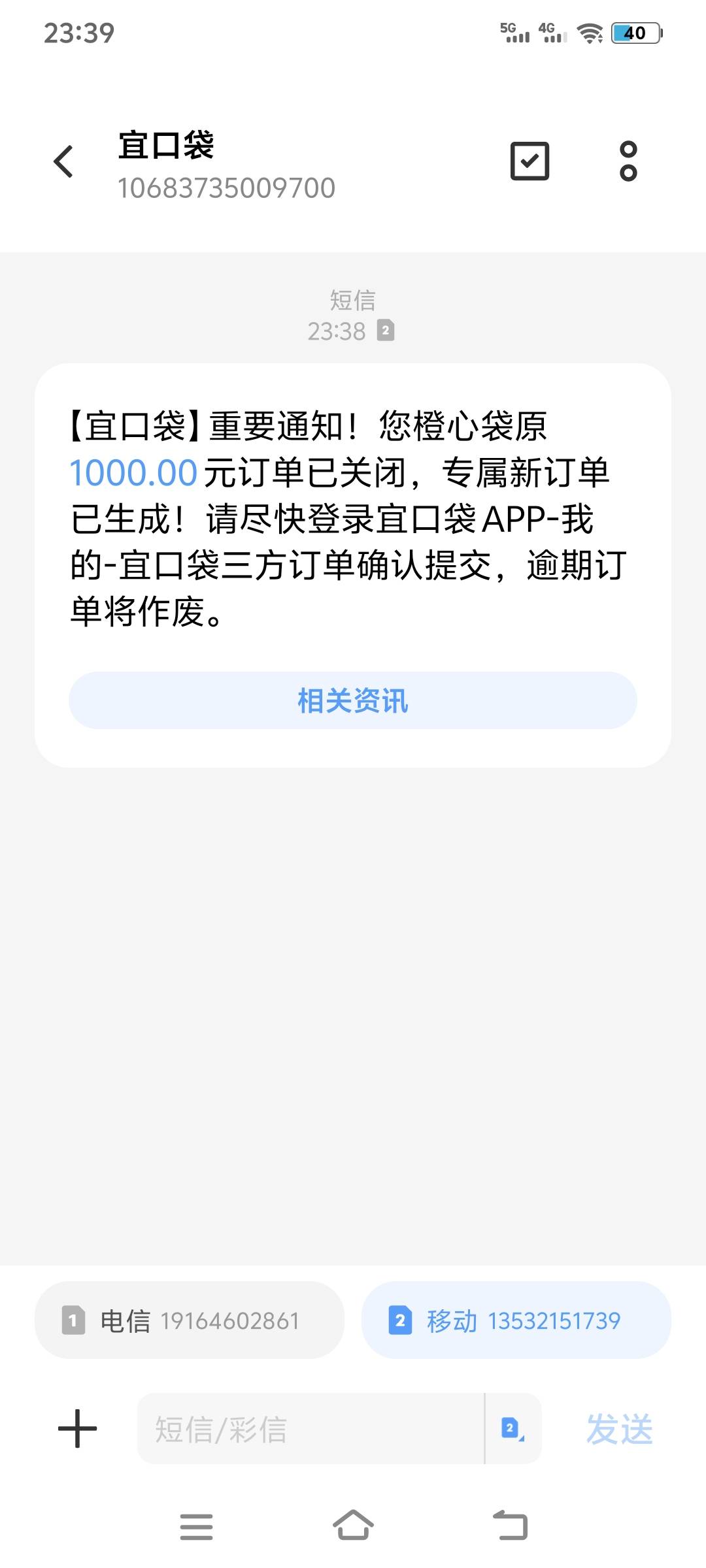Image resolution: width=706 pixels, height=1568 pixels.
Task: Open the 相关资讯 button
Action: [x=353, y=700]
